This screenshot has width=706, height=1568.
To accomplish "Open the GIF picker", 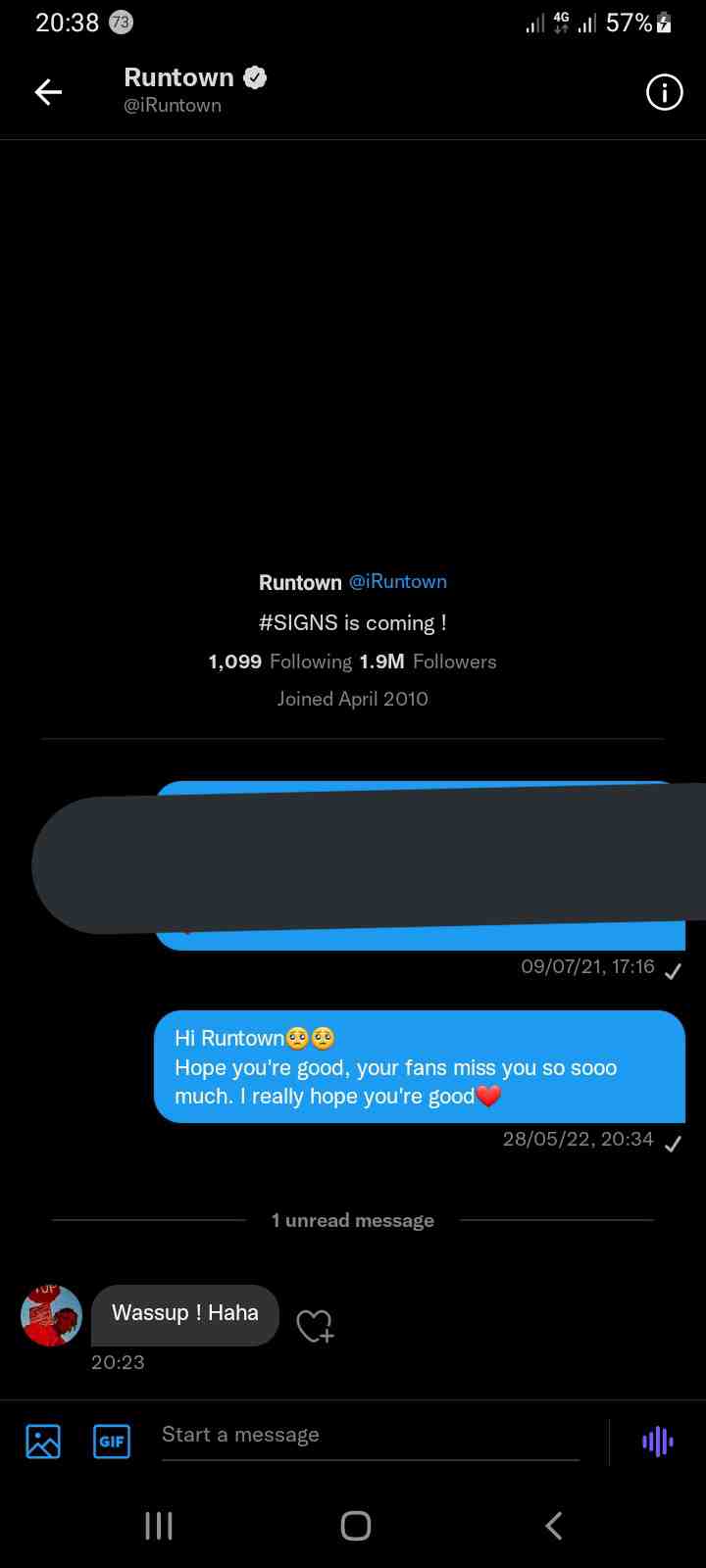I will click(x=112, y=1441).
